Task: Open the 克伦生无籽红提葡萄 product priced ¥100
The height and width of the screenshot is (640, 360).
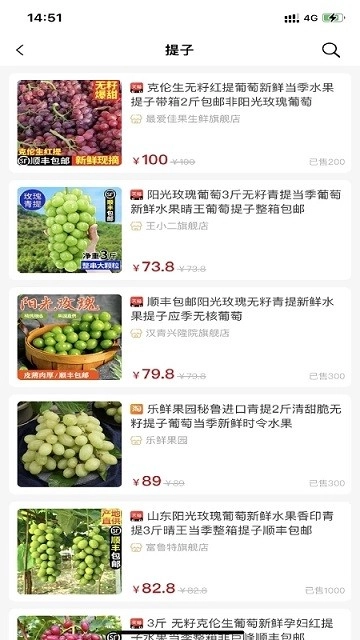Action: (x=180, y=123)
